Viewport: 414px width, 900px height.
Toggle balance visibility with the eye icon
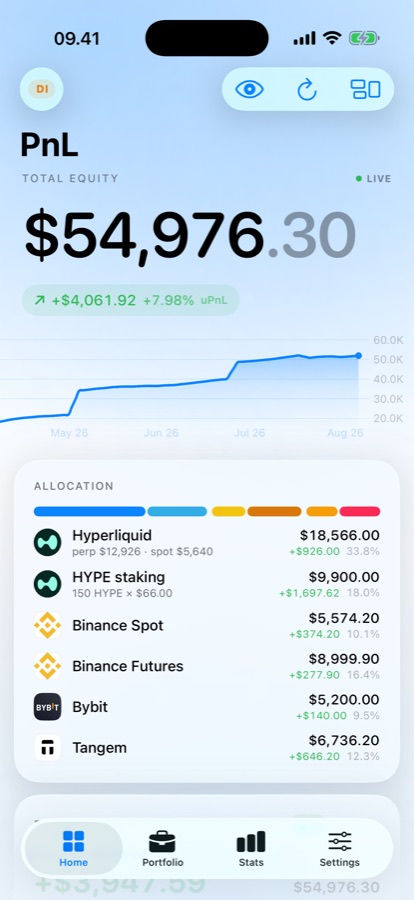point(250,89)
